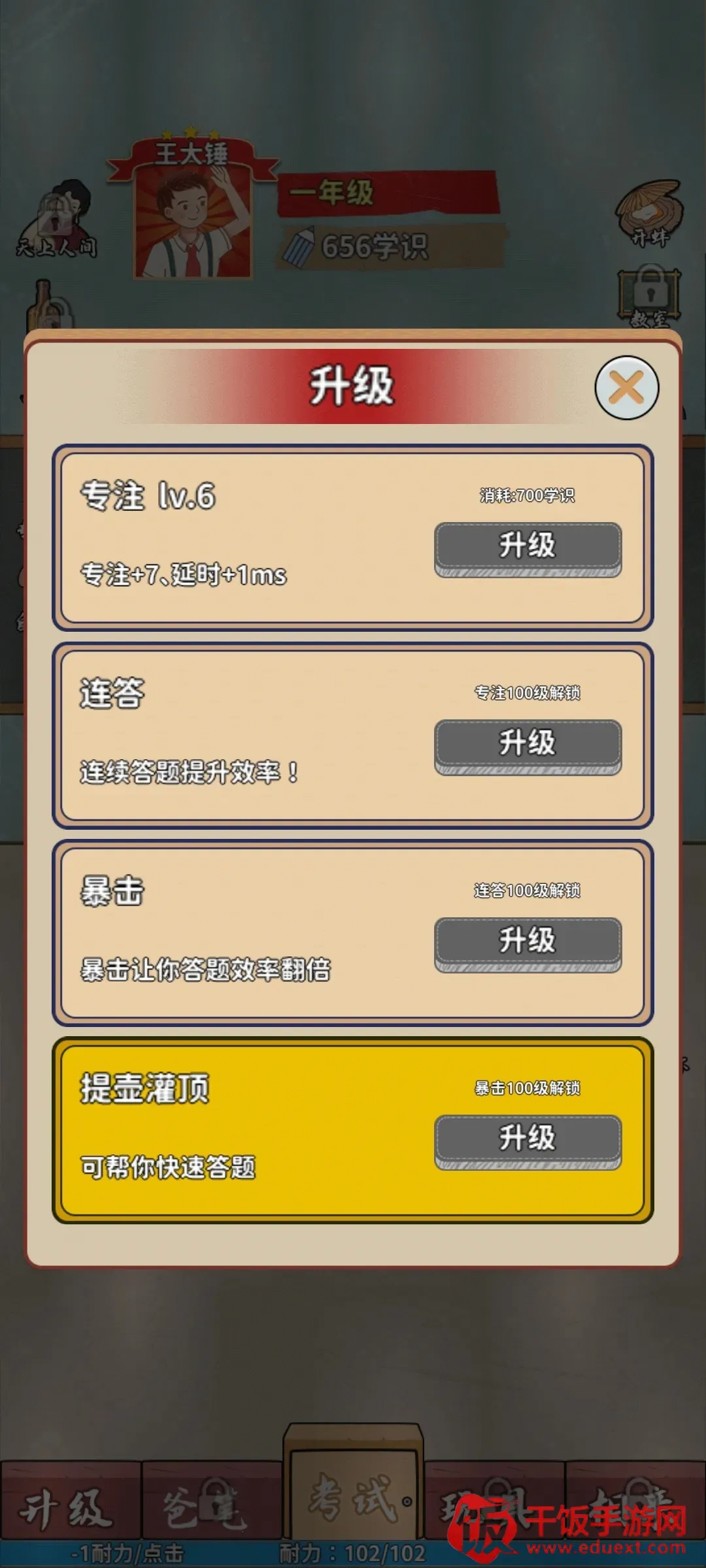Tap 升级 button for 暴击 skill
The width and height of the screenshot is (706, 1568).
click(528, 943)
